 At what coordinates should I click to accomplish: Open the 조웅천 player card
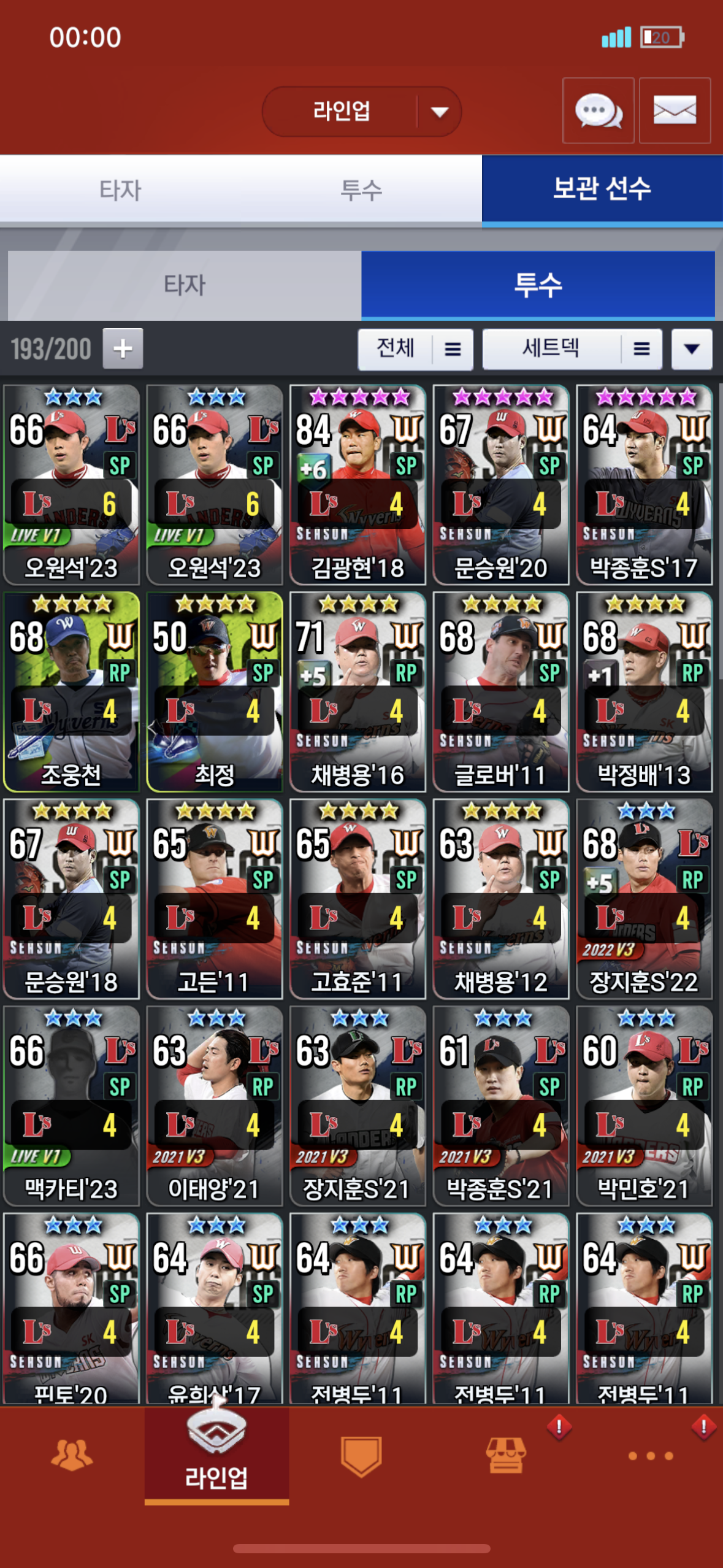pyautogui.click(x=71, y=691)
